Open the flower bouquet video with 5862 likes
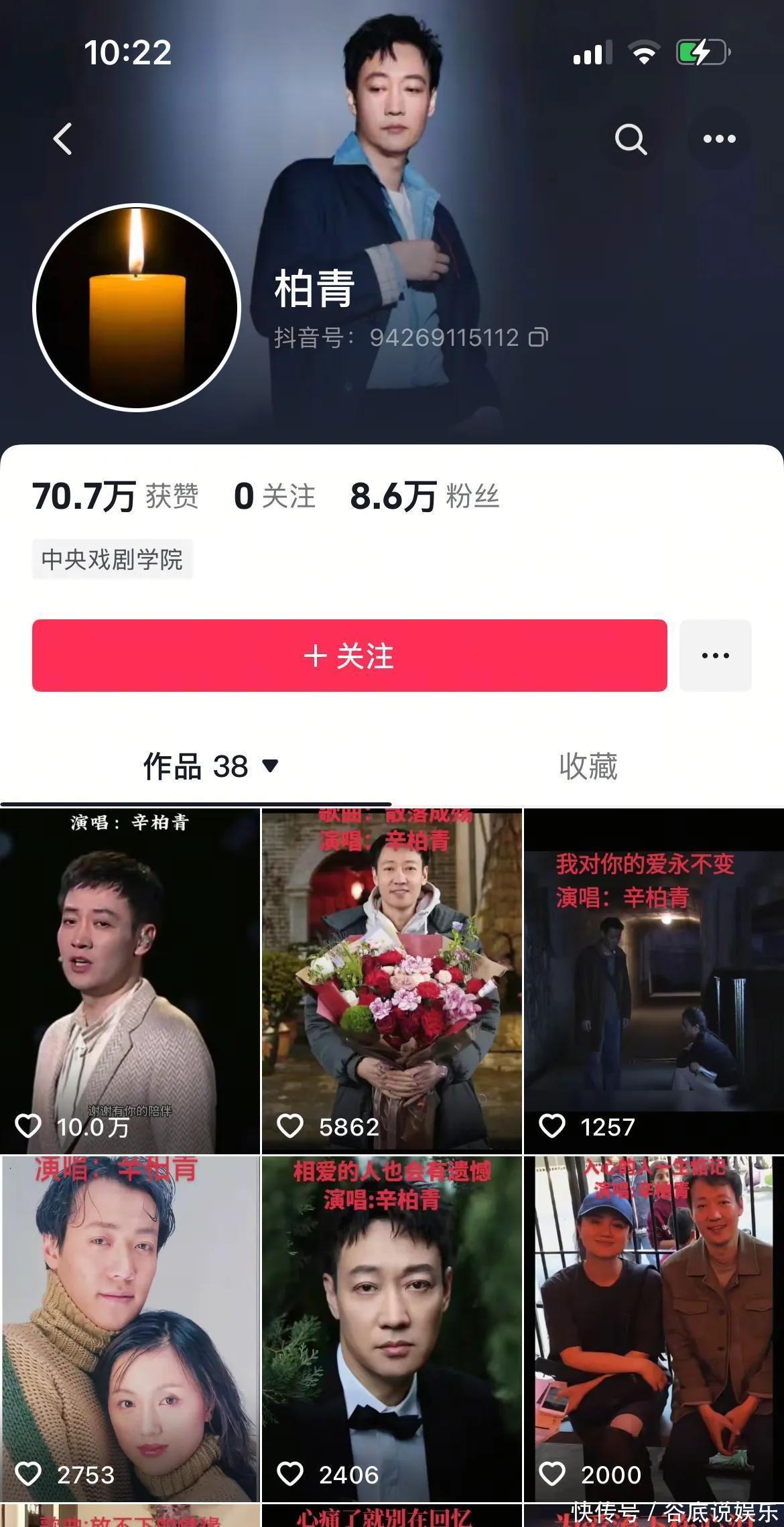 [391, 981]
